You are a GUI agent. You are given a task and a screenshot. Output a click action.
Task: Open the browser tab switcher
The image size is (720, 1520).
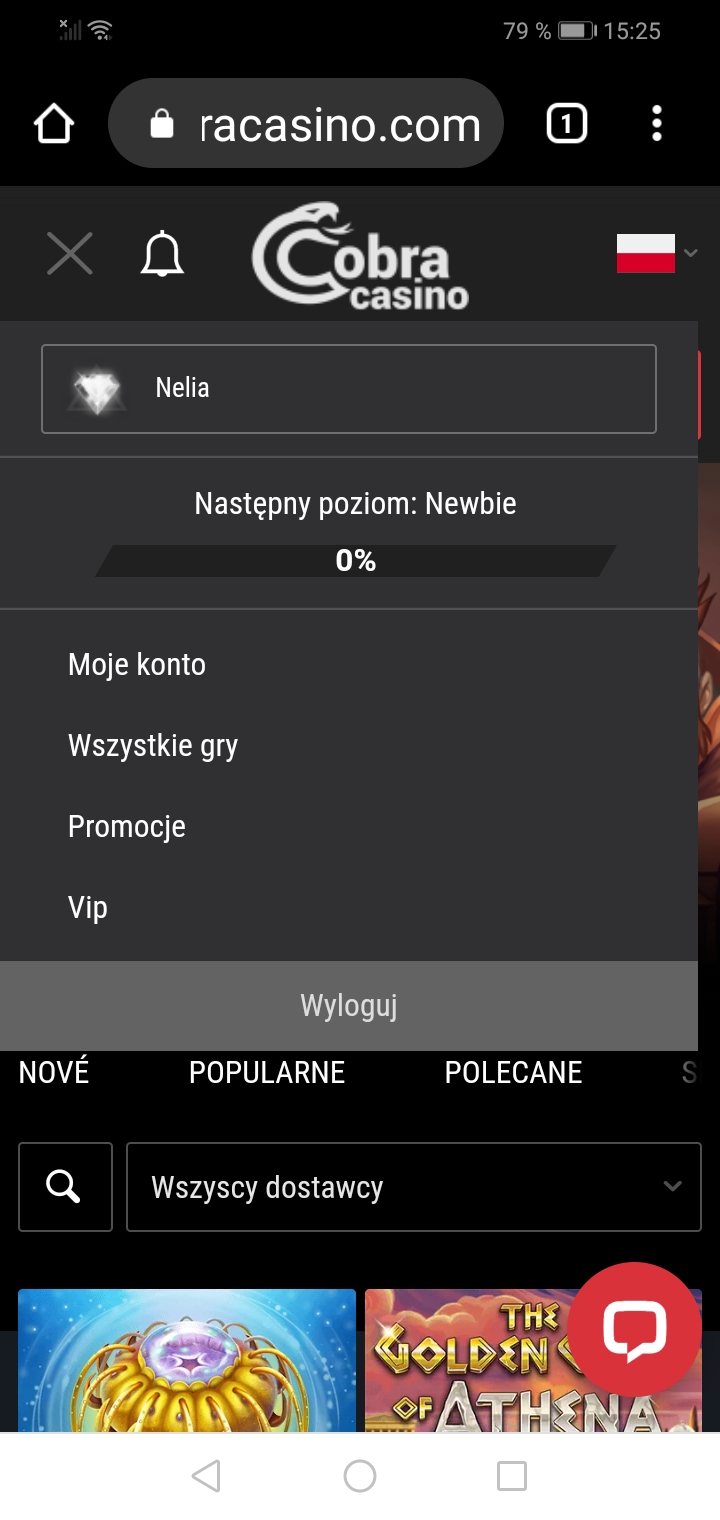[567, 124]
